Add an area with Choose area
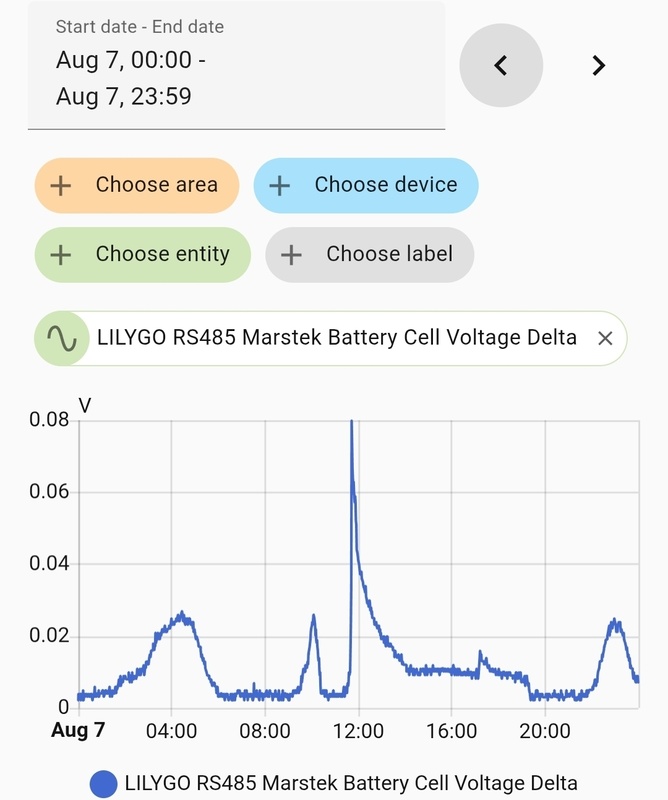 [137, 185]
